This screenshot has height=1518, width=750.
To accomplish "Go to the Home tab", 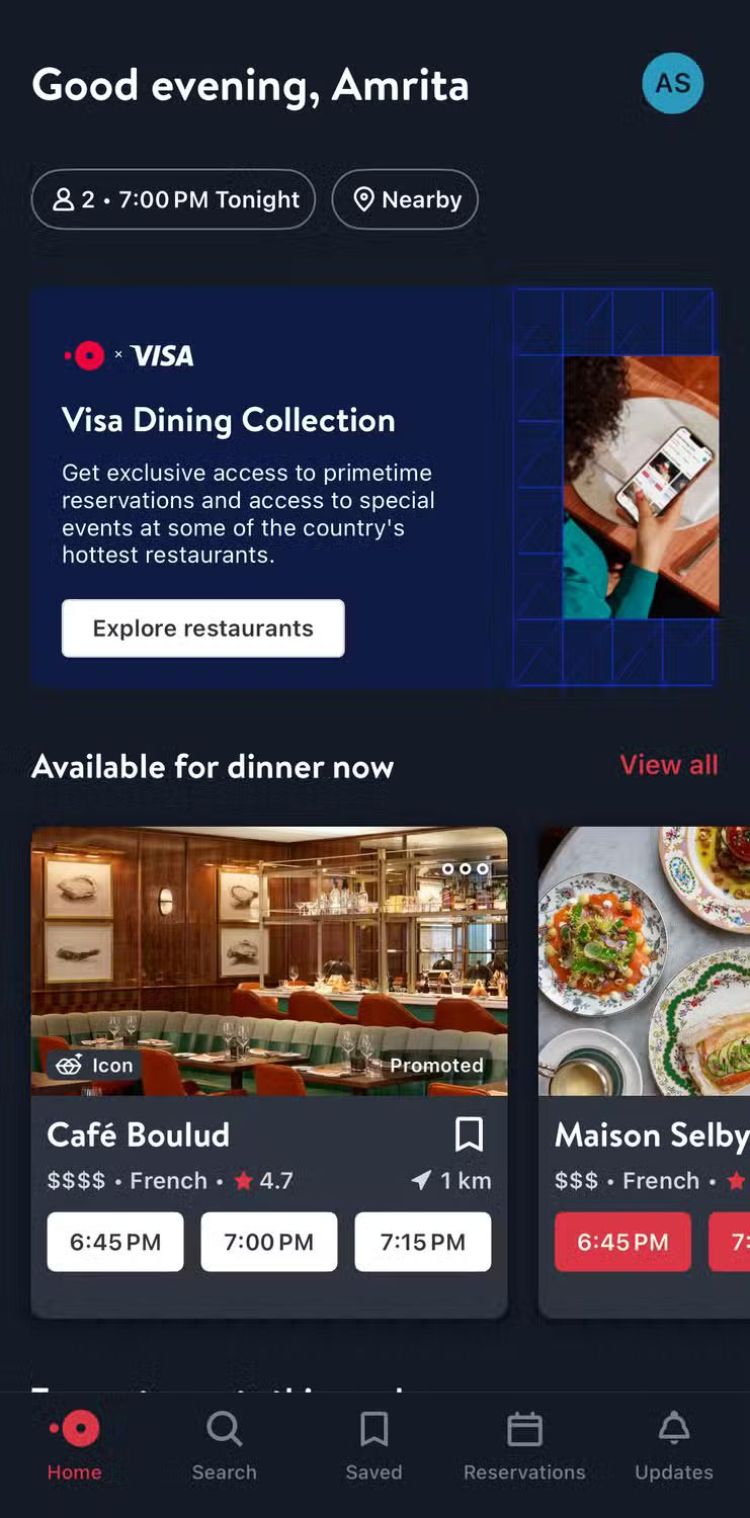I will 75,1445.
